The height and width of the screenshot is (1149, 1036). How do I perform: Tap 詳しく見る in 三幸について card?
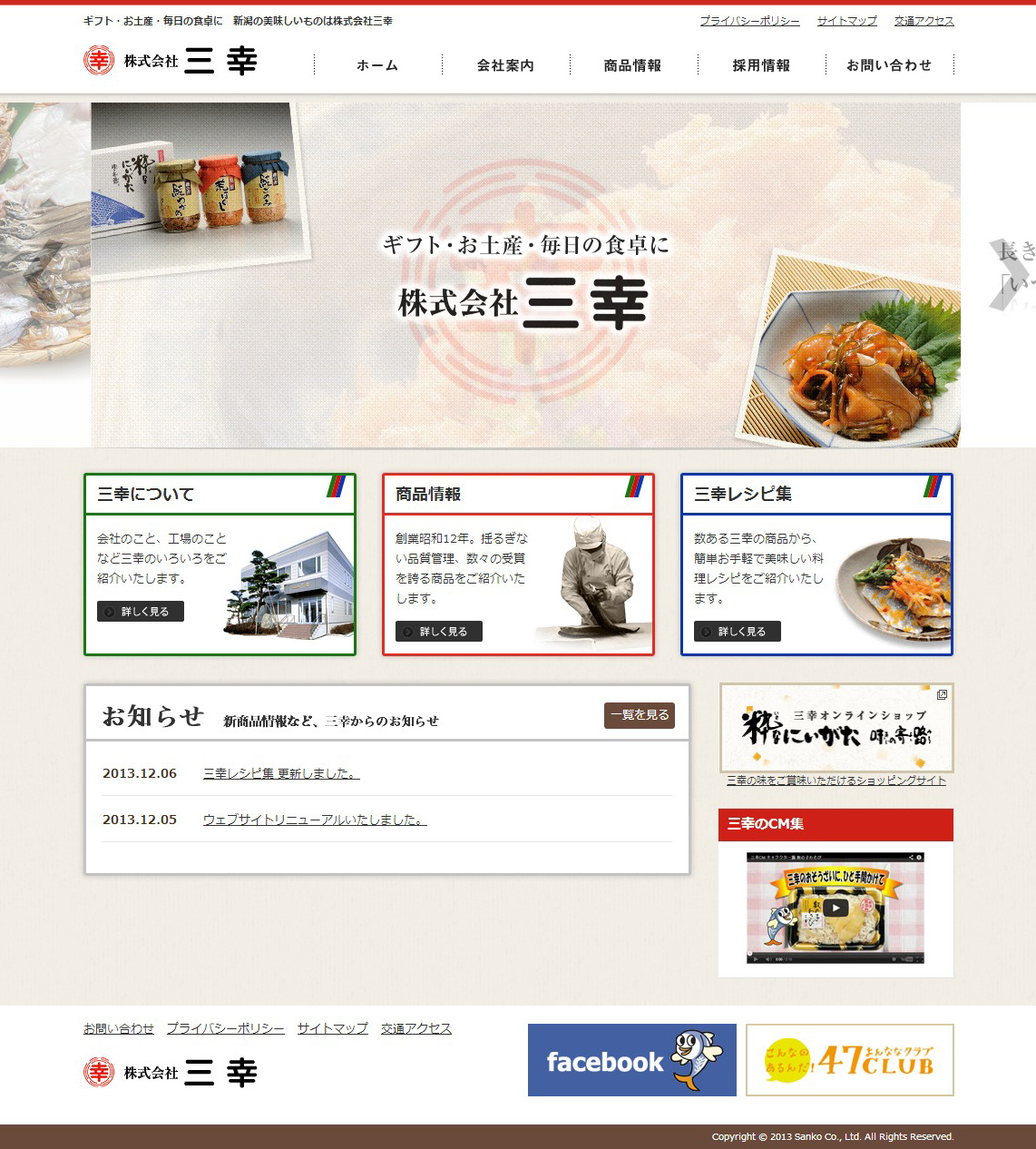tap(141, 612)
